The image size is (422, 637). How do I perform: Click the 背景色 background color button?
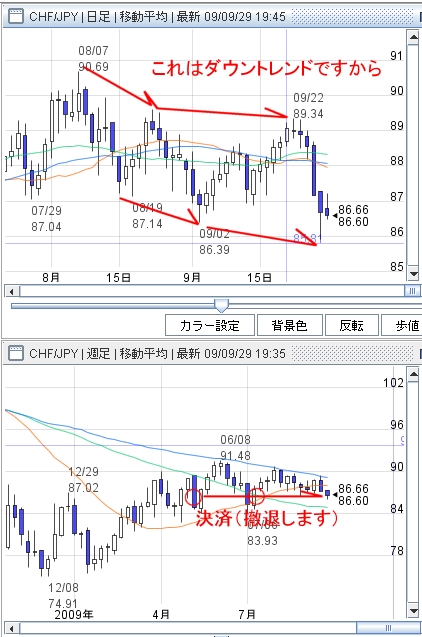(x=290, y=325)
